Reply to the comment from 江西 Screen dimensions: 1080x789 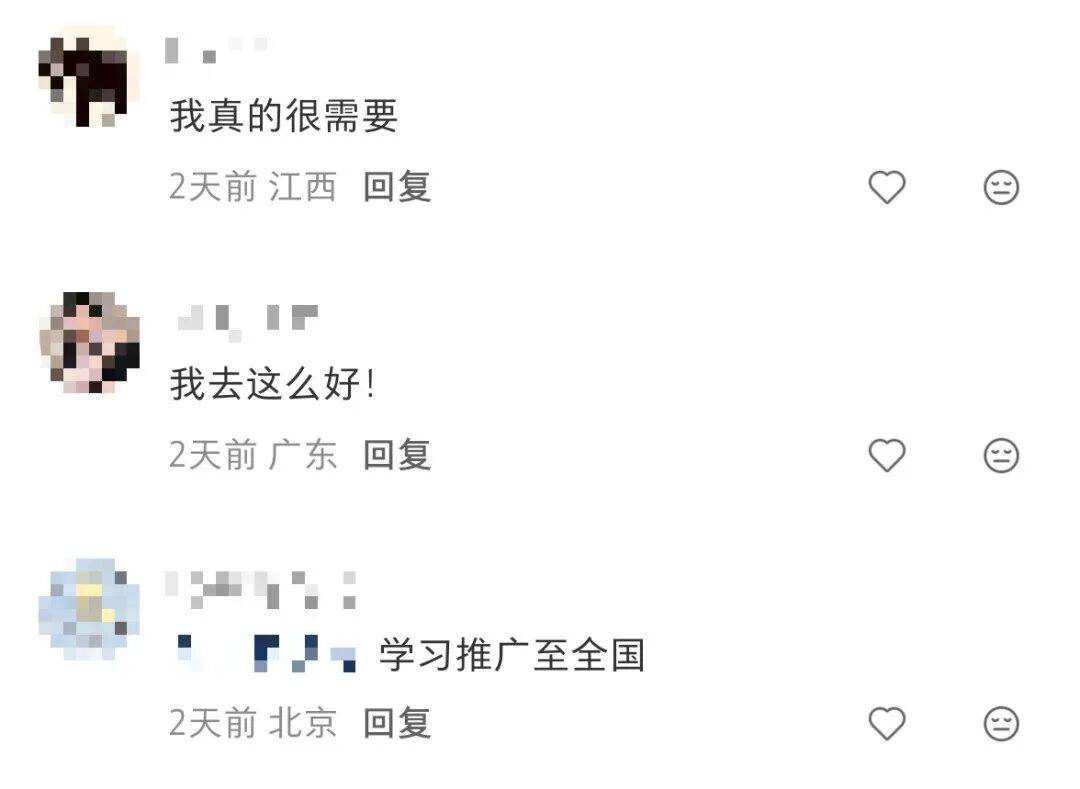tap(397, 187)
